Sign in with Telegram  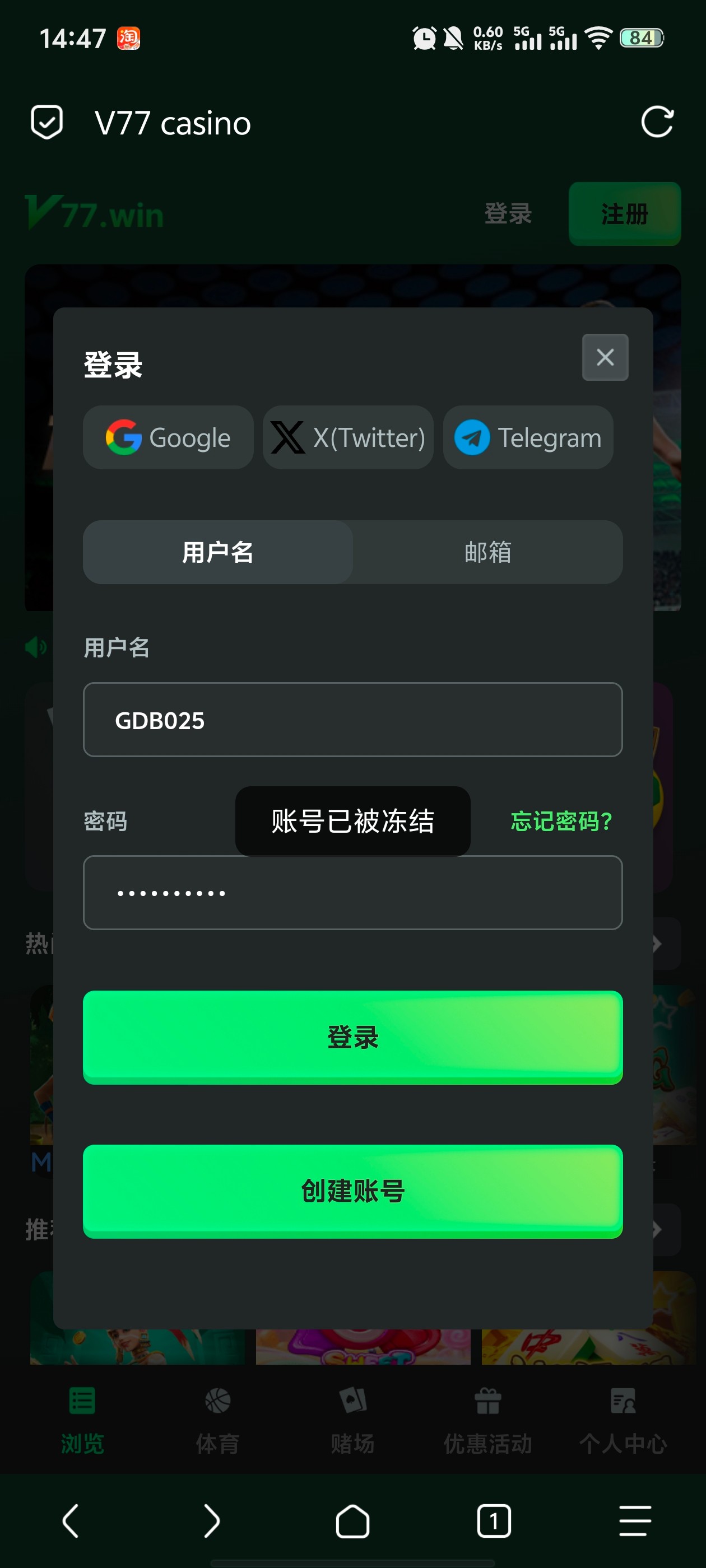point(527,438)
